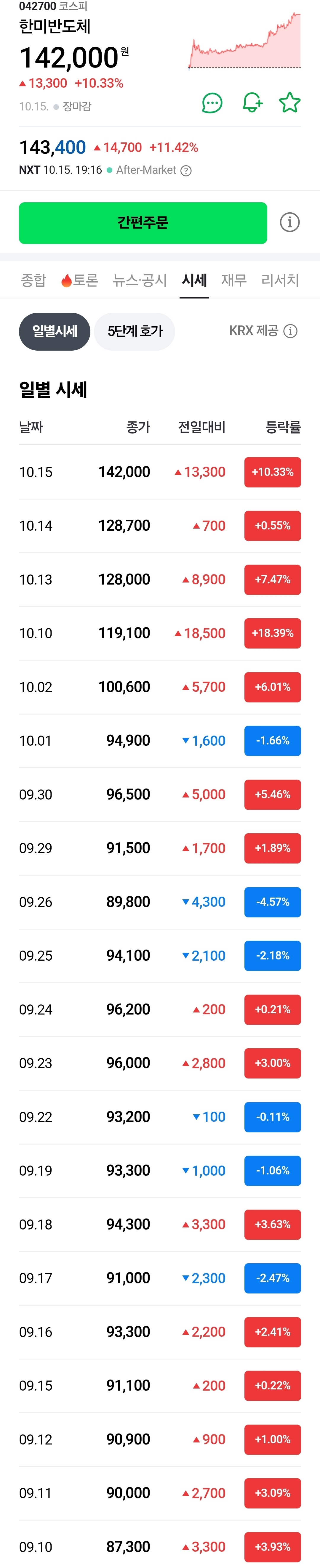The height and width of the screenshot is (1568, 320).
Task: Open info icon beside 간편주문
Action: pyautogui.click(x=289, y=223)
